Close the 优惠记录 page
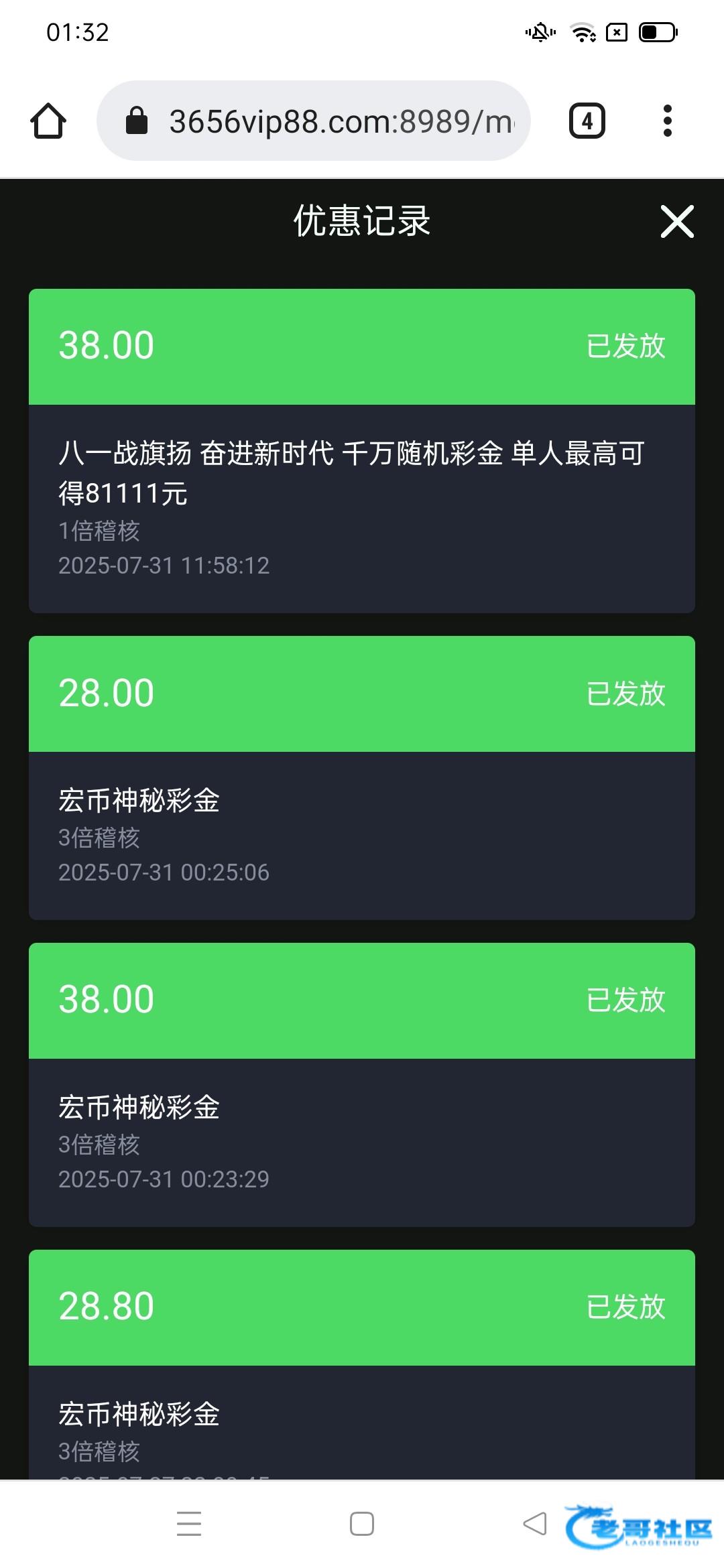The height and width of the screenshot is (1568, 724). pos(677,222)
